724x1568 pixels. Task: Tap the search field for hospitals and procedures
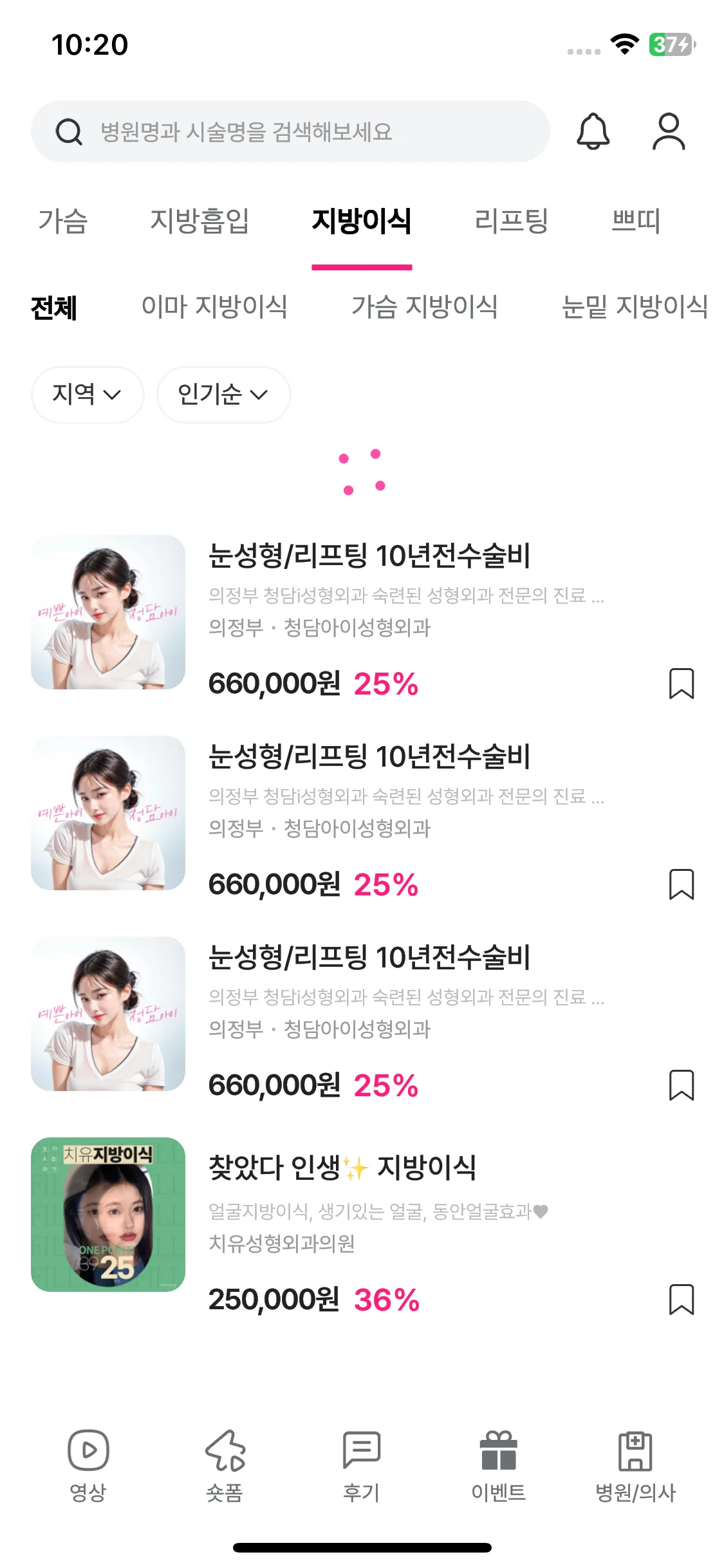pyautogui.click(x=290, y=131)
